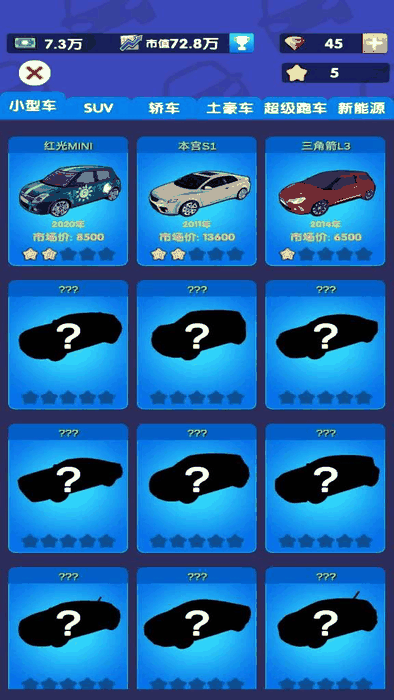The height and width of the screenshot is (700, 394).
Task: Go to the 新能源 tab
Action: coord(361,108)
